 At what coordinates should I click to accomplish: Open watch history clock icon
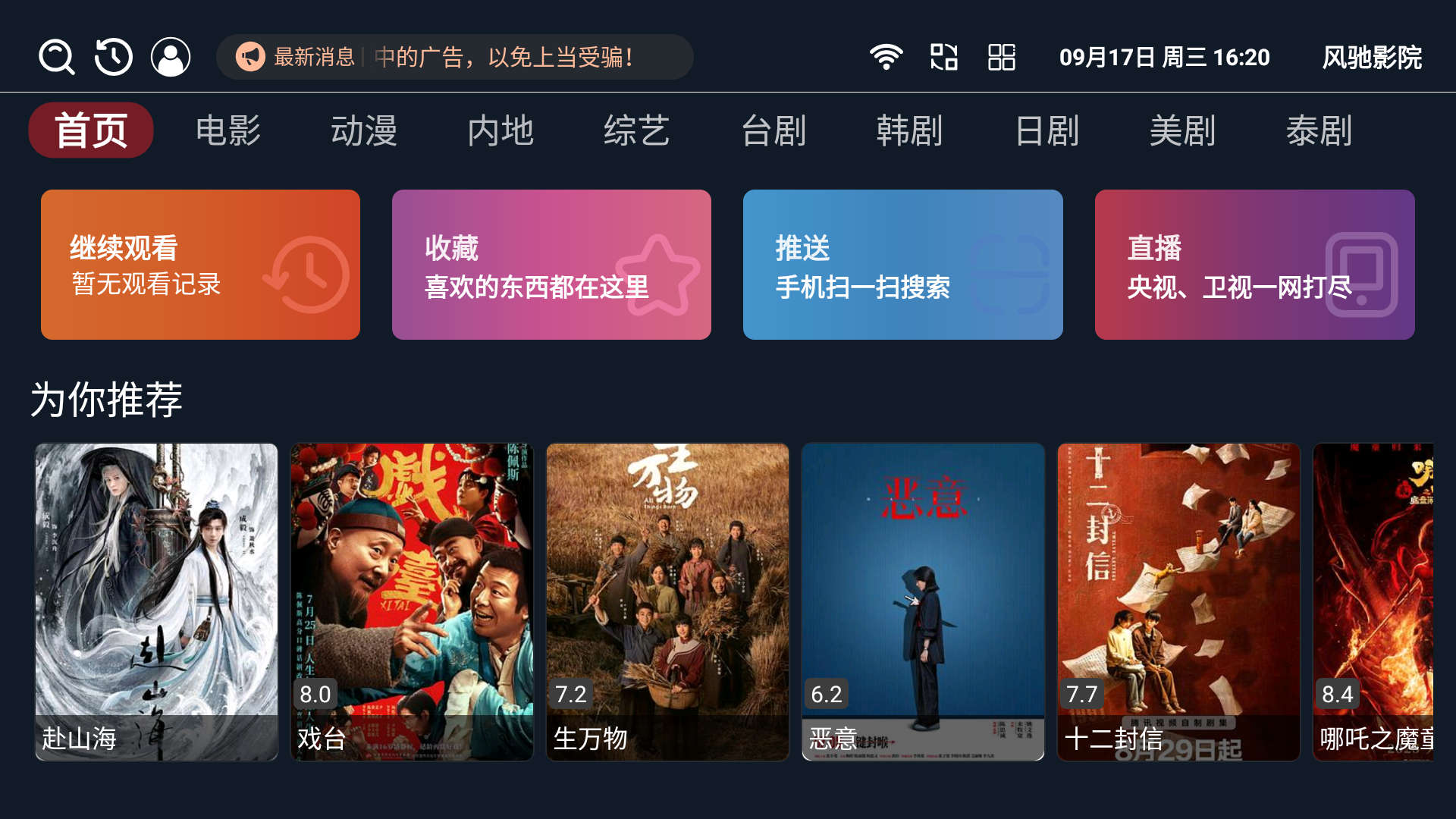pos(114,57)
